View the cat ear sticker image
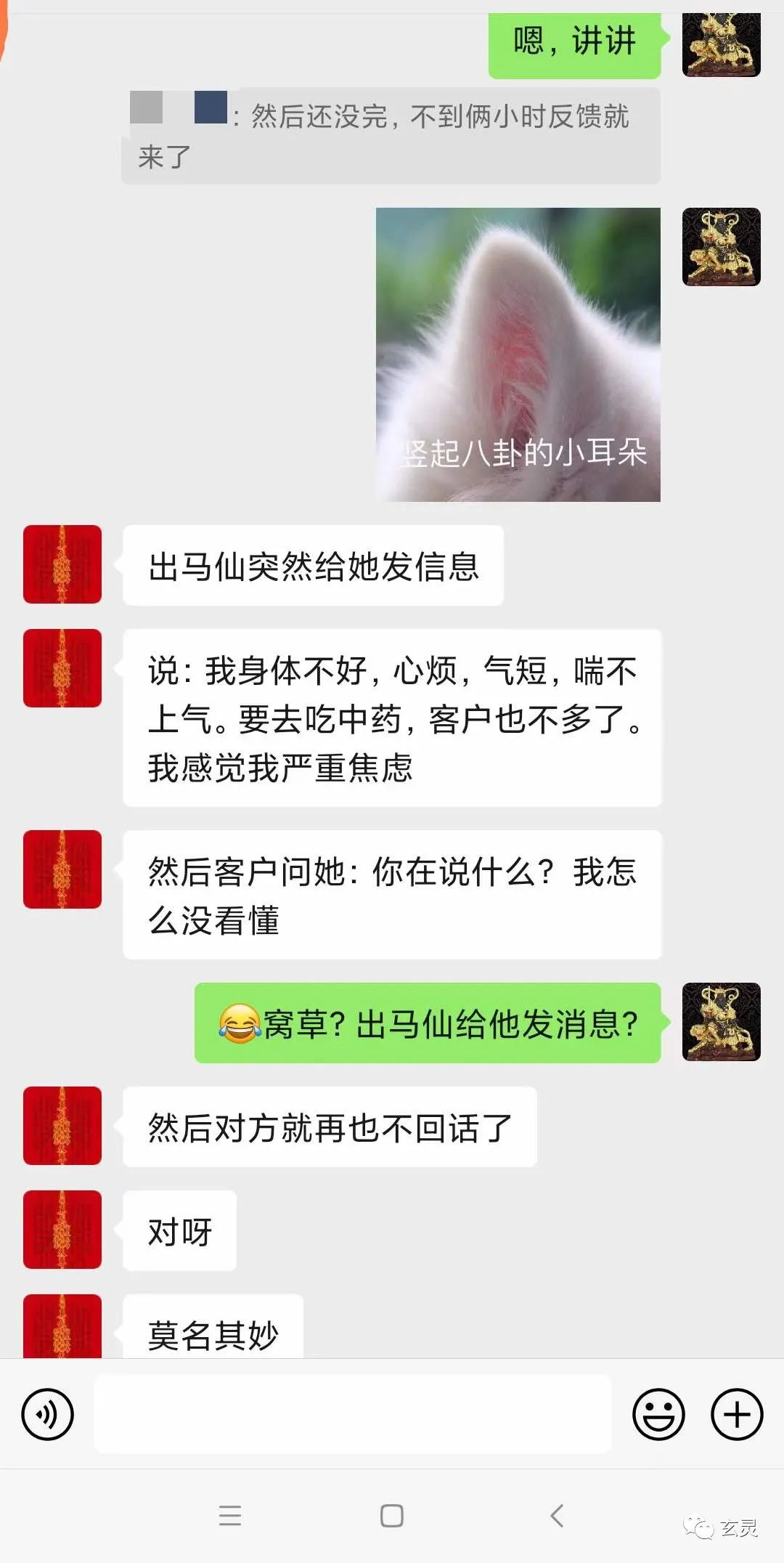784x1563 pixels. coord(518,354)
